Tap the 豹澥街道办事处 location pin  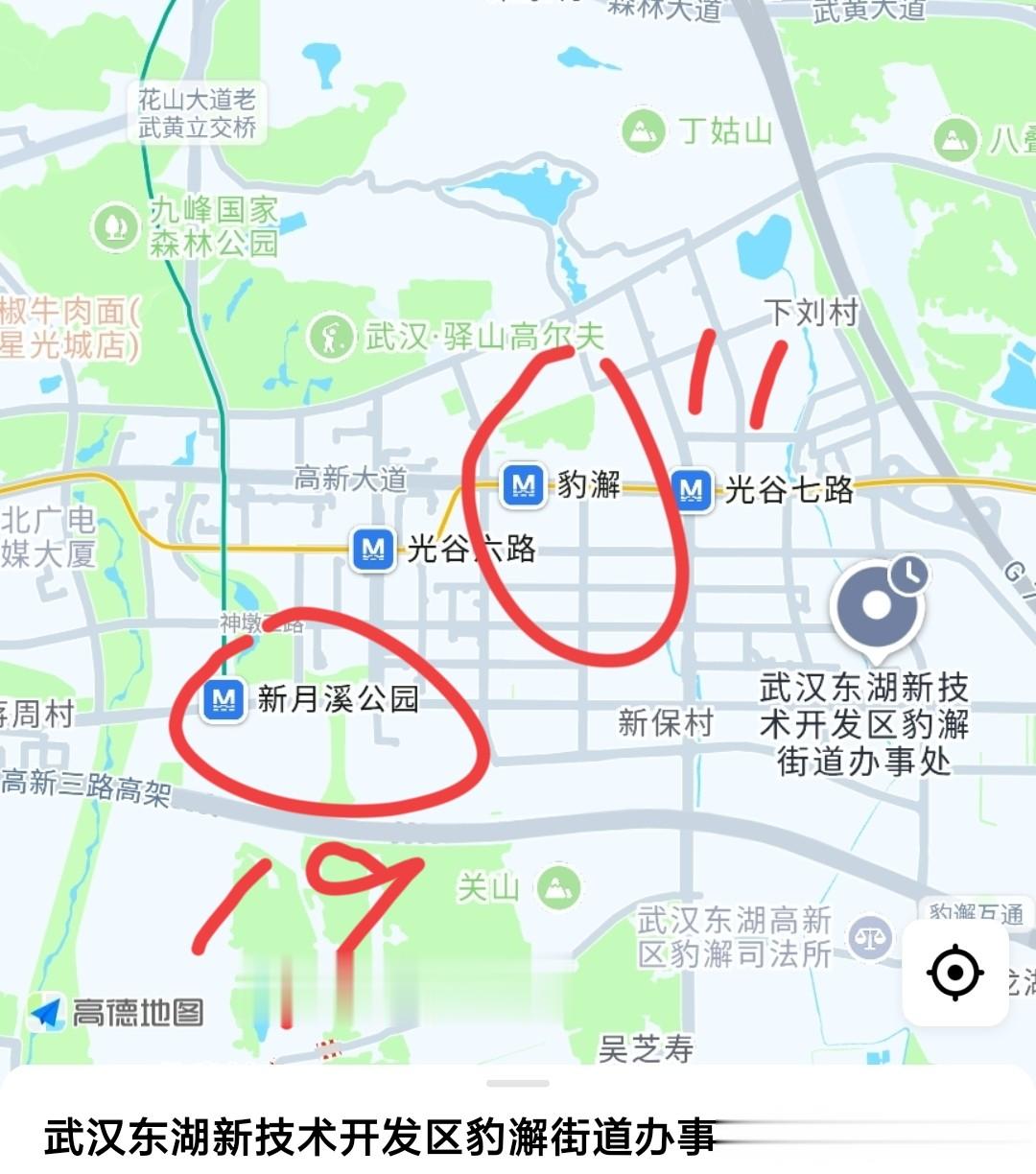(879, 605)
